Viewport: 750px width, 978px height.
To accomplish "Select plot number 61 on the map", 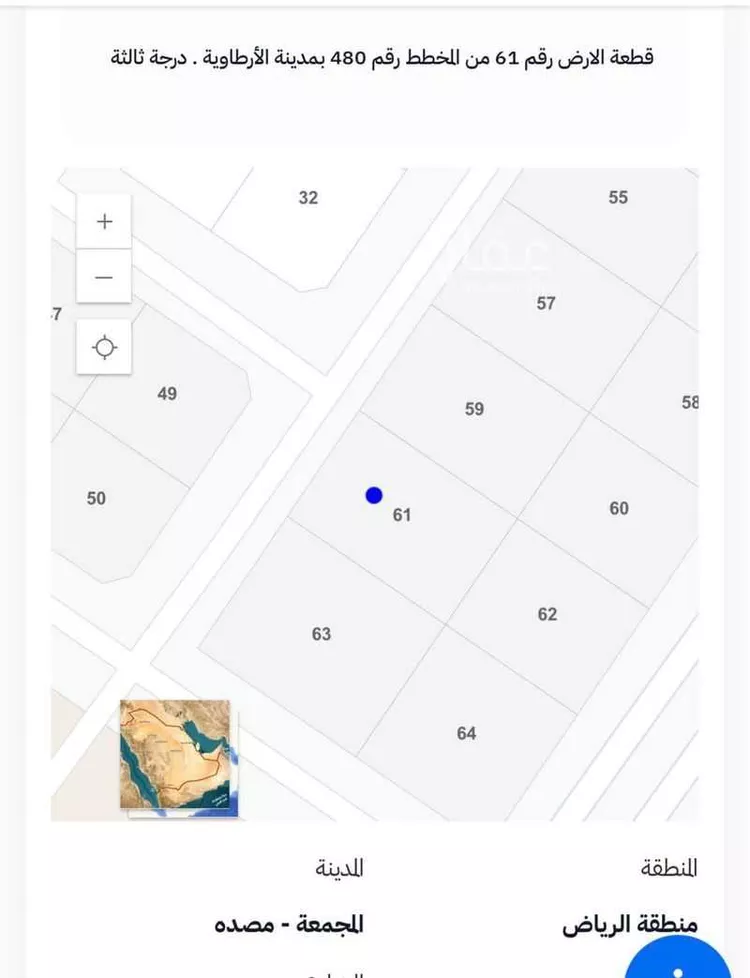I will pyautogui.click(x=404, y=514).
